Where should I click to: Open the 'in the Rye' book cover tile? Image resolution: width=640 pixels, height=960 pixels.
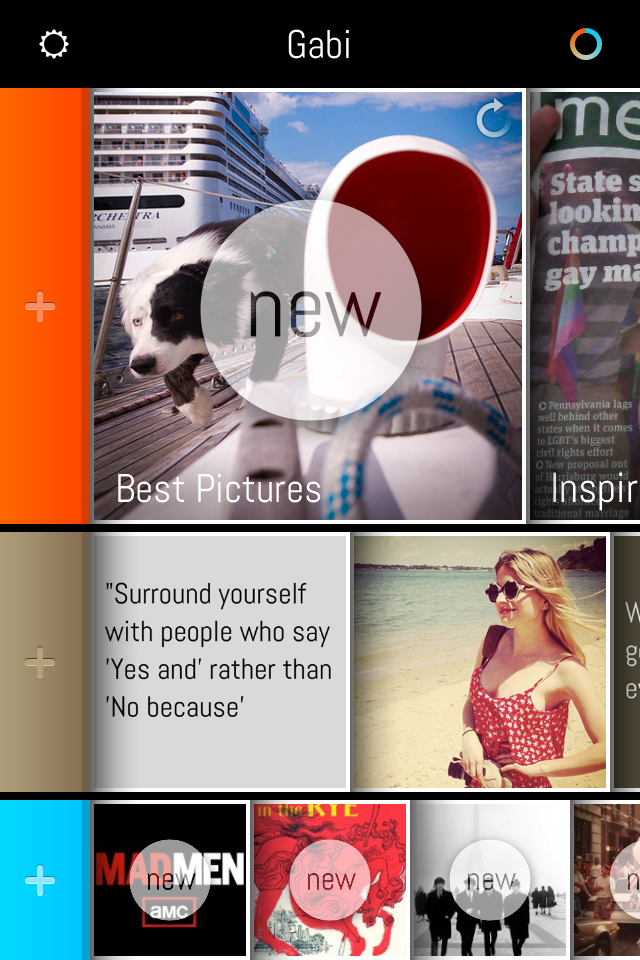pos(330,880)
